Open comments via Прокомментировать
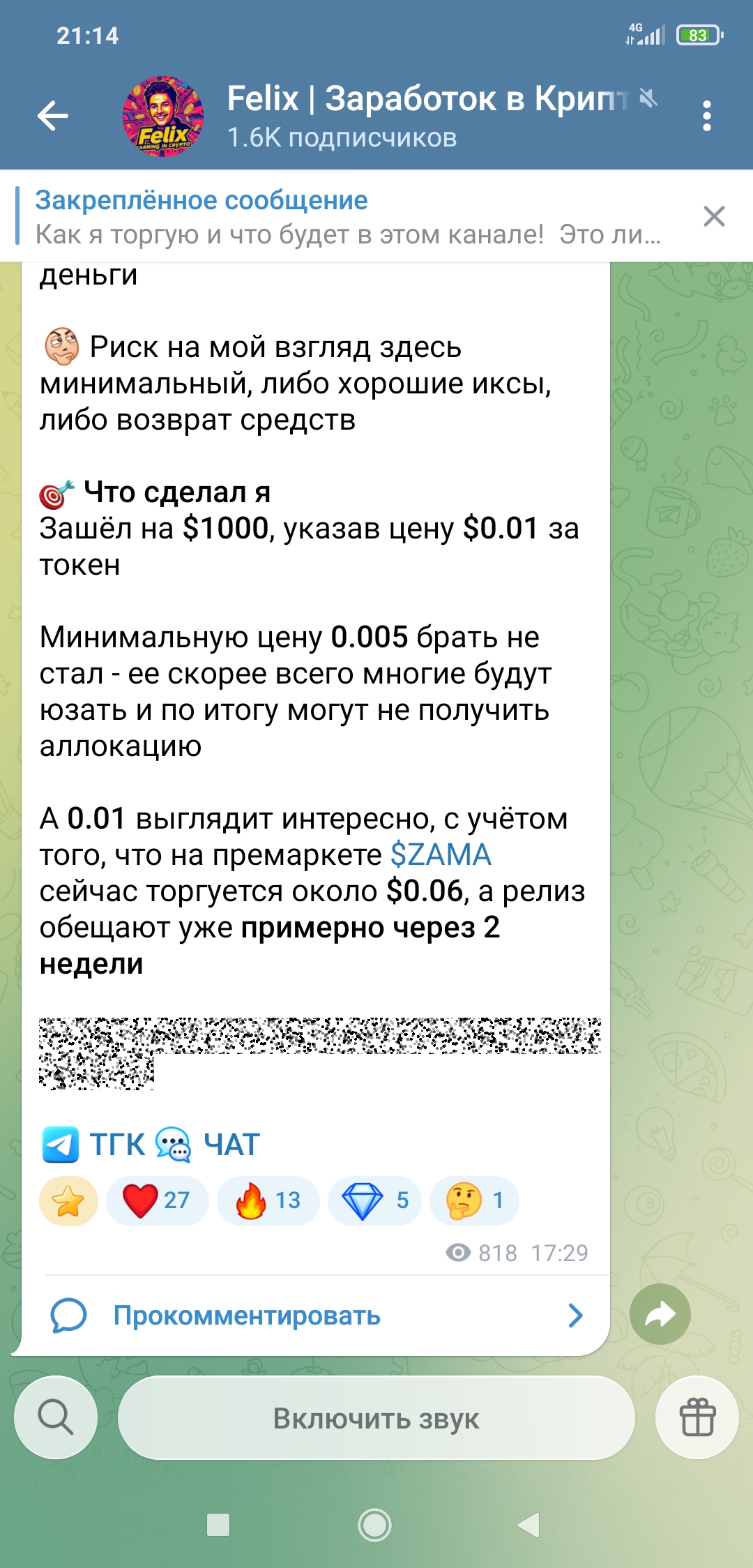Viewport: 753px width, 1568px height. tap(247, 1316)
